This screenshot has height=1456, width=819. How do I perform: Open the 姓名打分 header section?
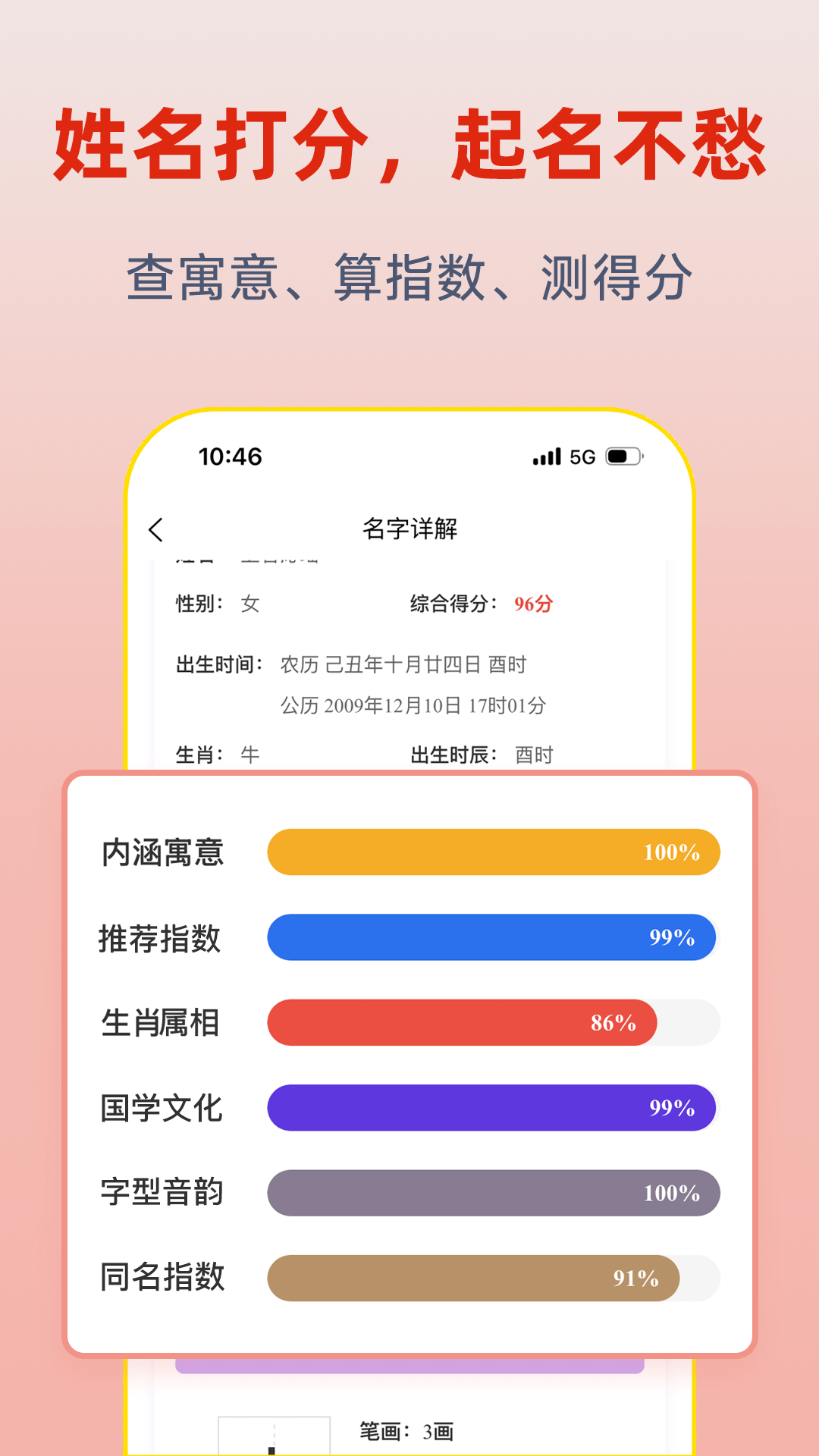pyautogui.click(x=409, y=146)
